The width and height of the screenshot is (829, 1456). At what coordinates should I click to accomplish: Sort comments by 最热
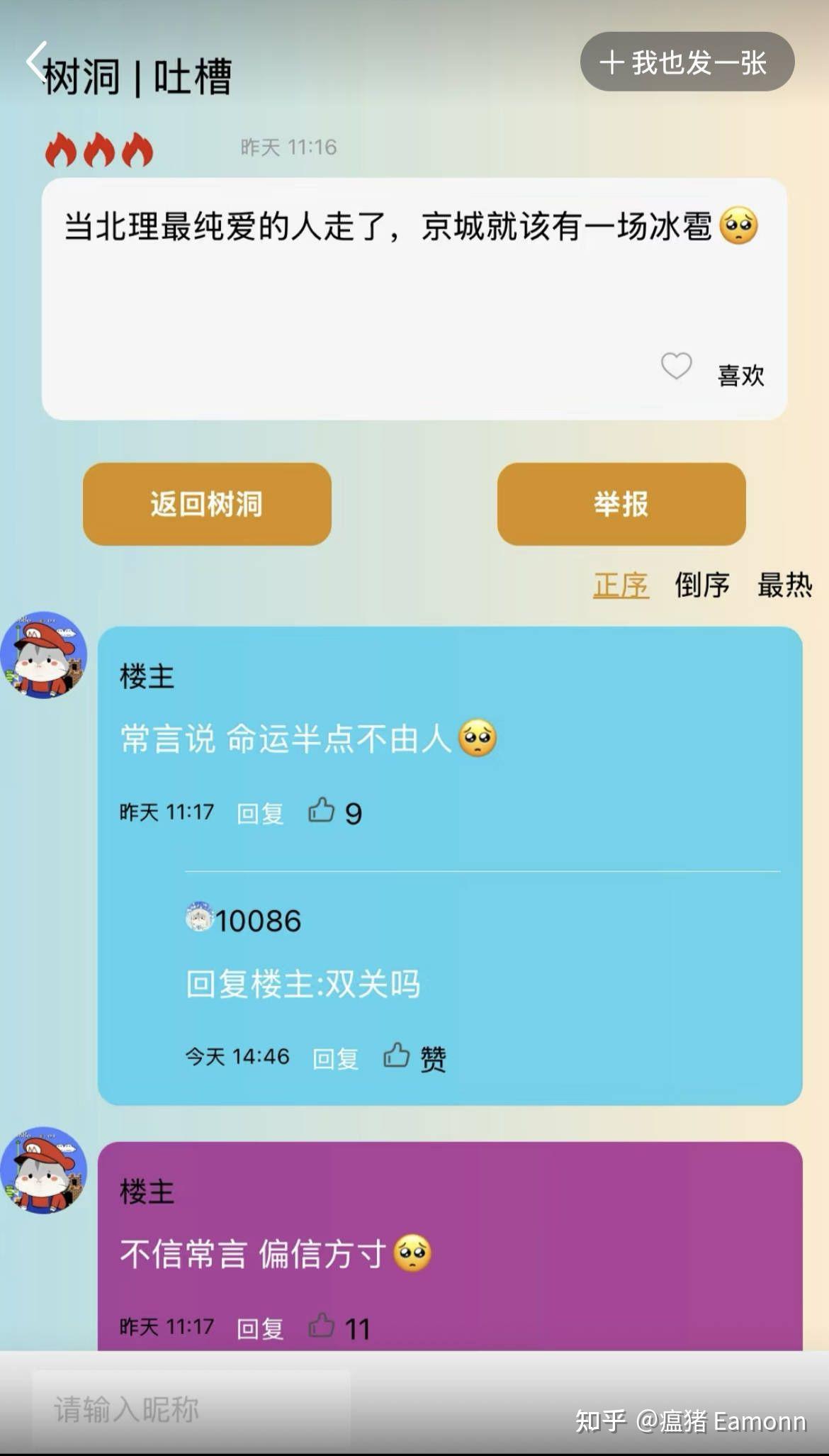[784, 586]
